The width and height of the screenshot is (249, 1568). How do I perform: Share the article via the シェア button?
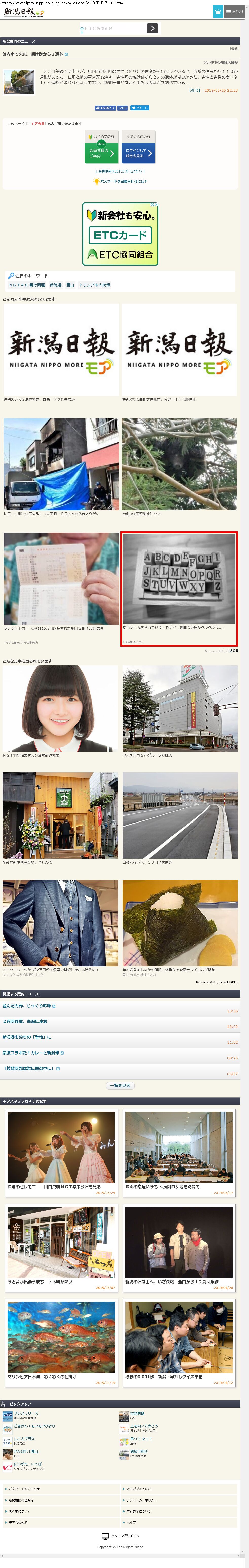(x=122, y=108)
